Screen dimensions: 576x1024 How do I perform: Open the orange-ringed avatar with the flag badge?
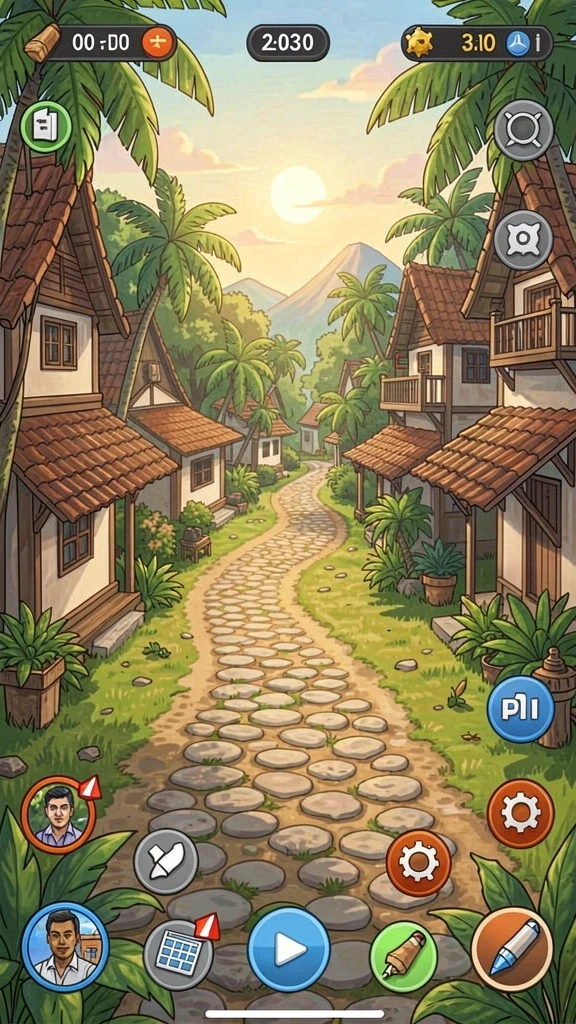59,814
